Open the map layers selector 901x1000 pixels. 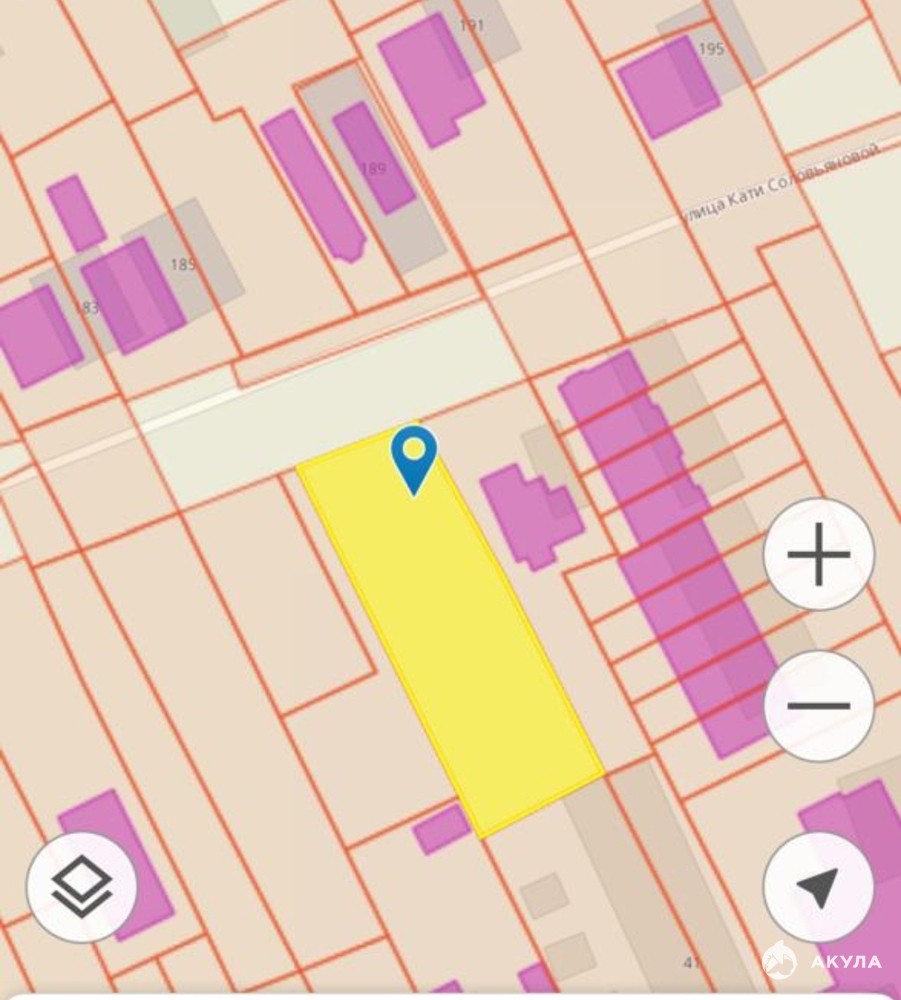click(82, 887)
